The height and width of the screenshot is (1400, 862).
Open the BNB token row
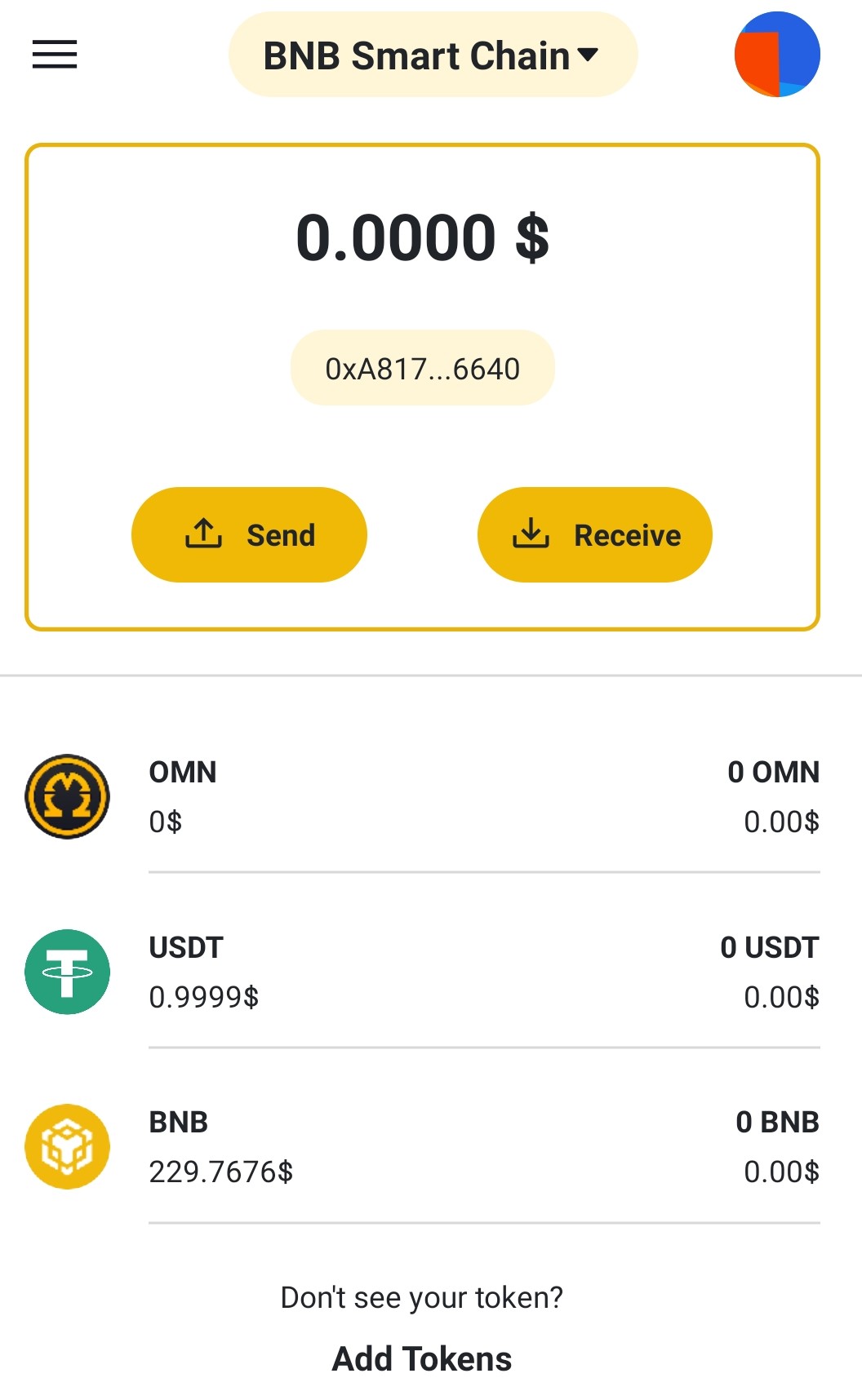pos(422,1146)
